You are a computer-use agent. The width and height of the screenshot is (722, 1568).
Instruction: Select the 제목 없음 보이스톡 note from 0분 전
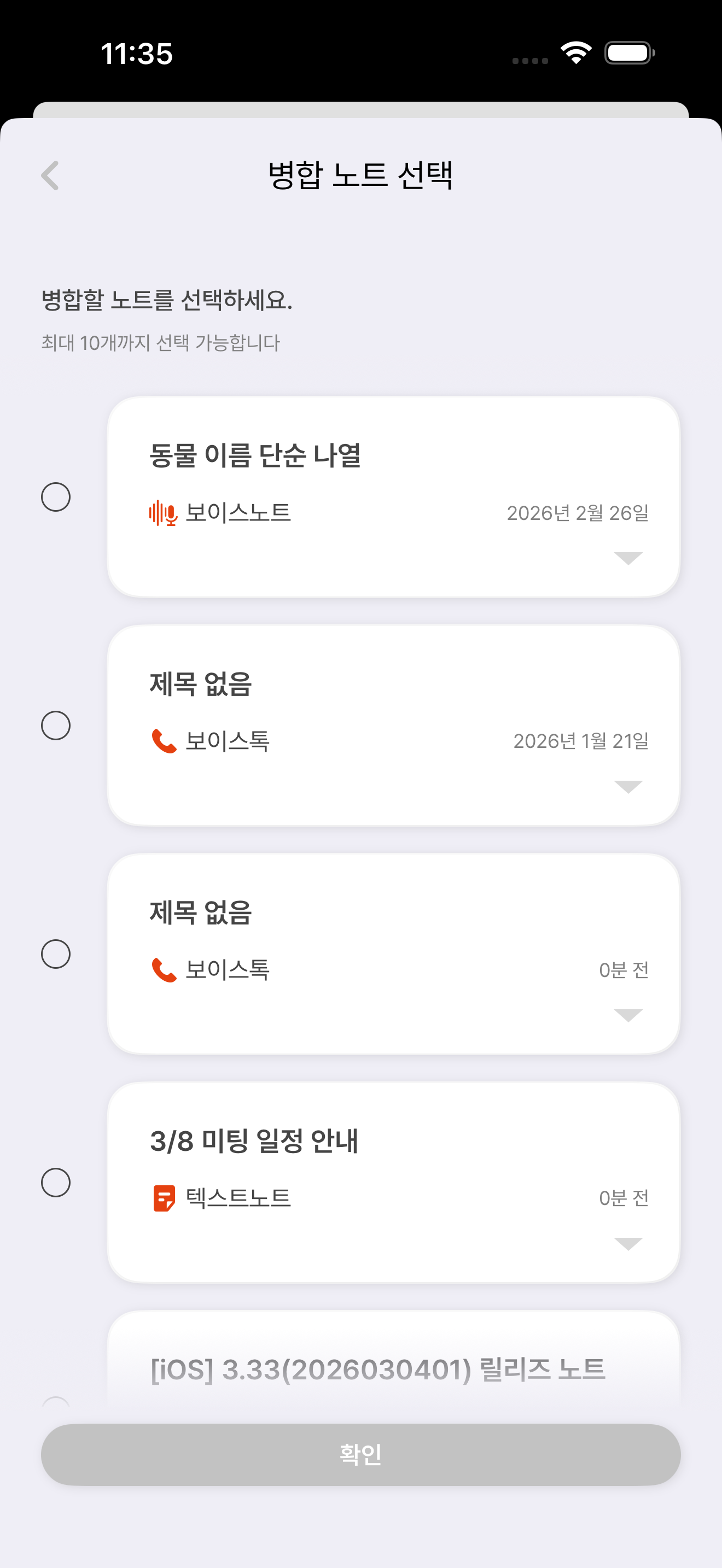pos(55,953)
